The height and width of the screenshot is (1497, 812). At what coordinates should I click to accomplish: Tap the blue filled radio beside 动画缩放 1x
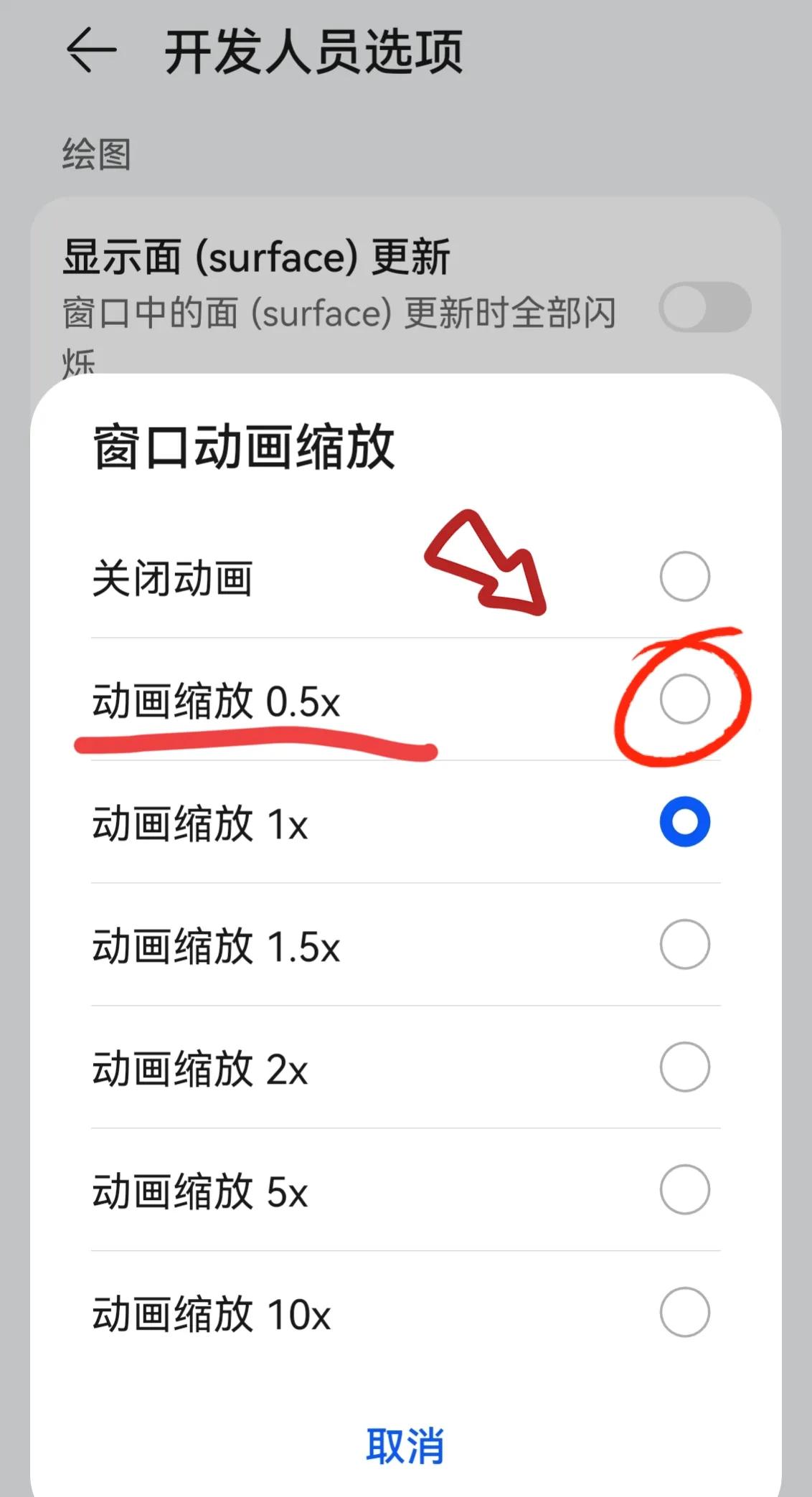[x=684, y=823]
